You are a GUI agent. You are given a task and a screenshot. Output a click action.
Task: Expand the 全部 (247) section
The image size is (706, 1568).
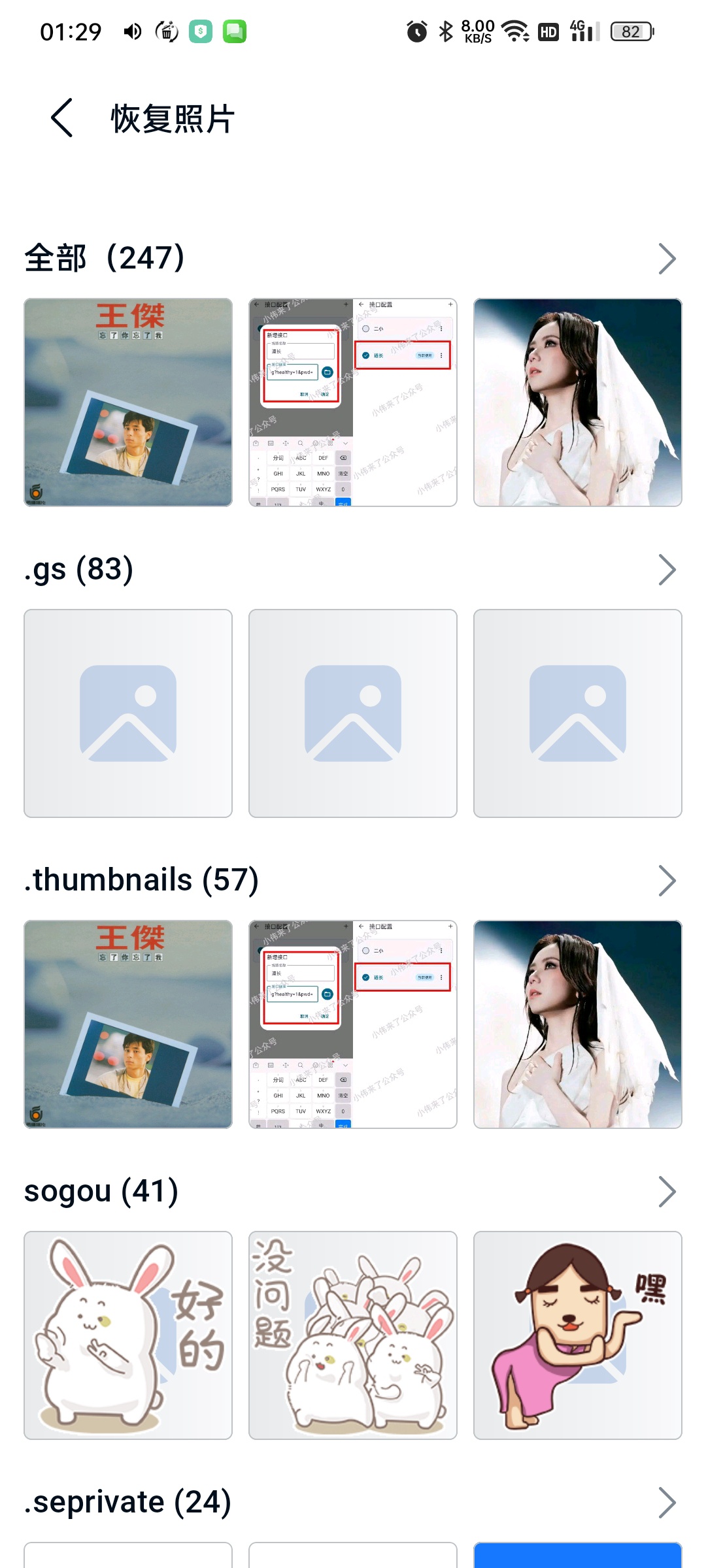click(x=667, y=259)
